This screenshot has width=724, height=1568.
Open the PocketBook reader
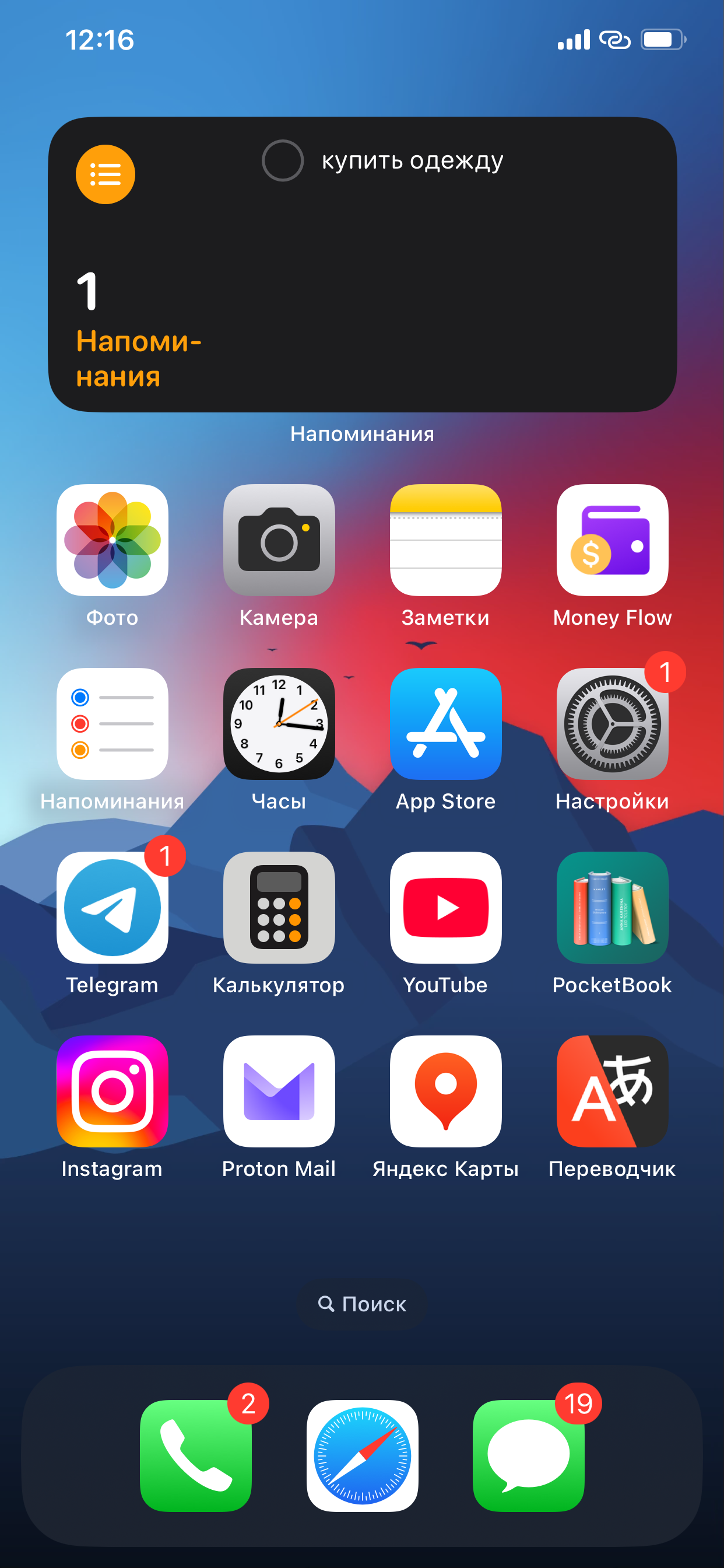[612, 908]
